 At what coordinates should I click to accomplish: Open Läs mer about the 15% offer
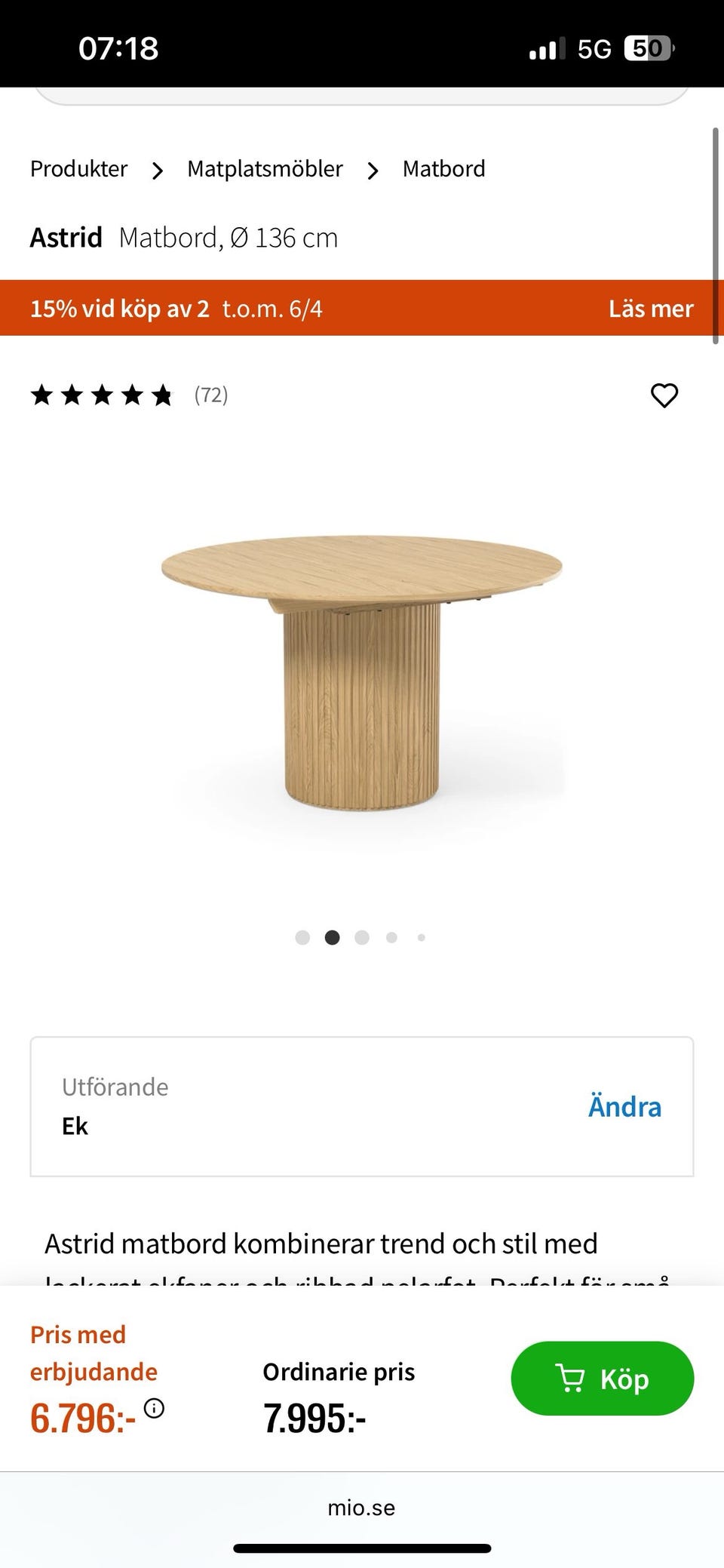[649, 308]
